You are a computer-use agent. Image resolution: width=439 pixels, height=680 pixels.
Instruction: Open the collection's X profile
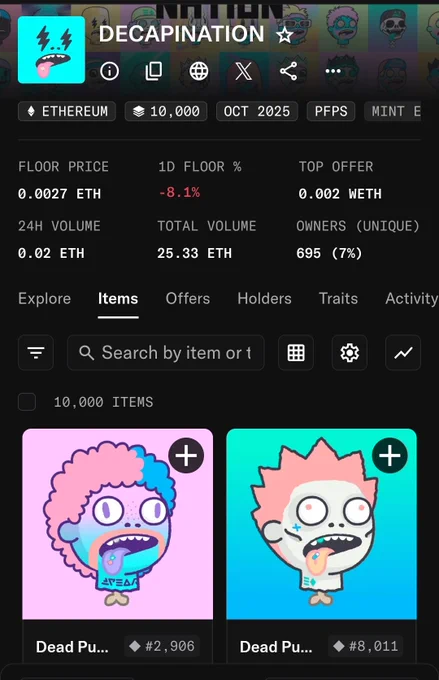point(243,71)
